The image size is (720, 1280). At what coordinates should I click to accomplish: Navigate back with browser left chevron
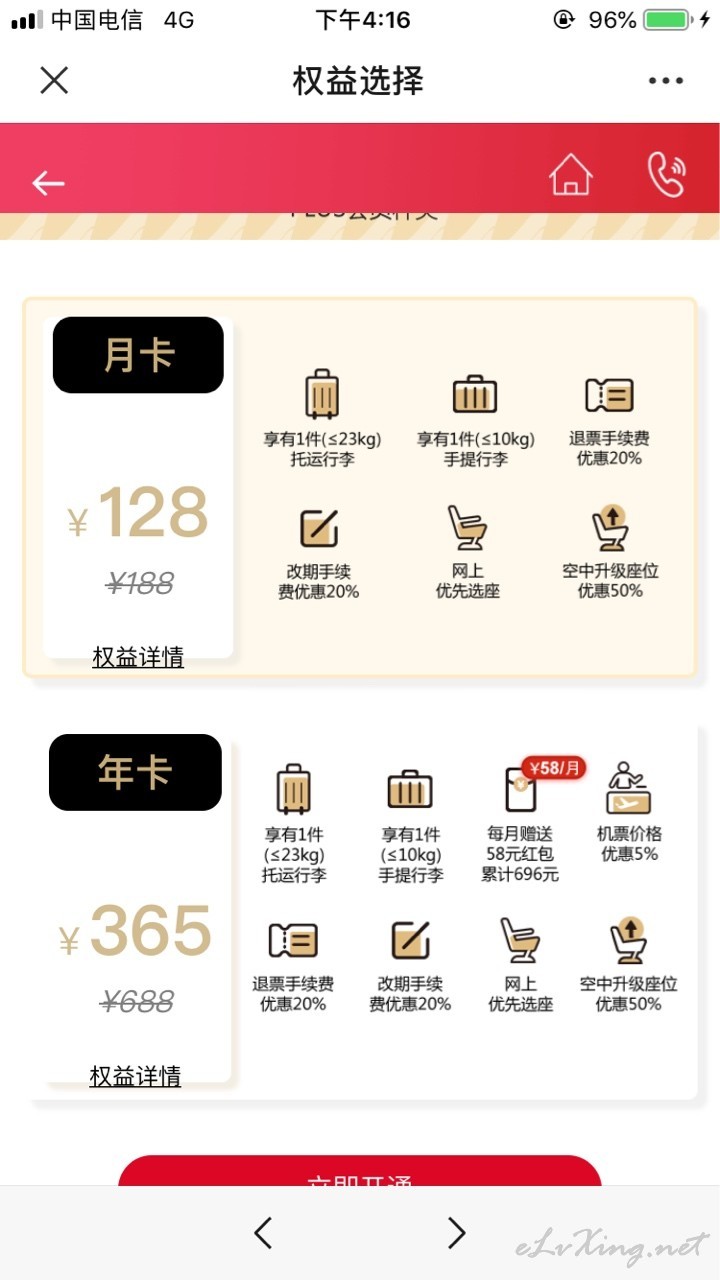(x=263, y=1233)
